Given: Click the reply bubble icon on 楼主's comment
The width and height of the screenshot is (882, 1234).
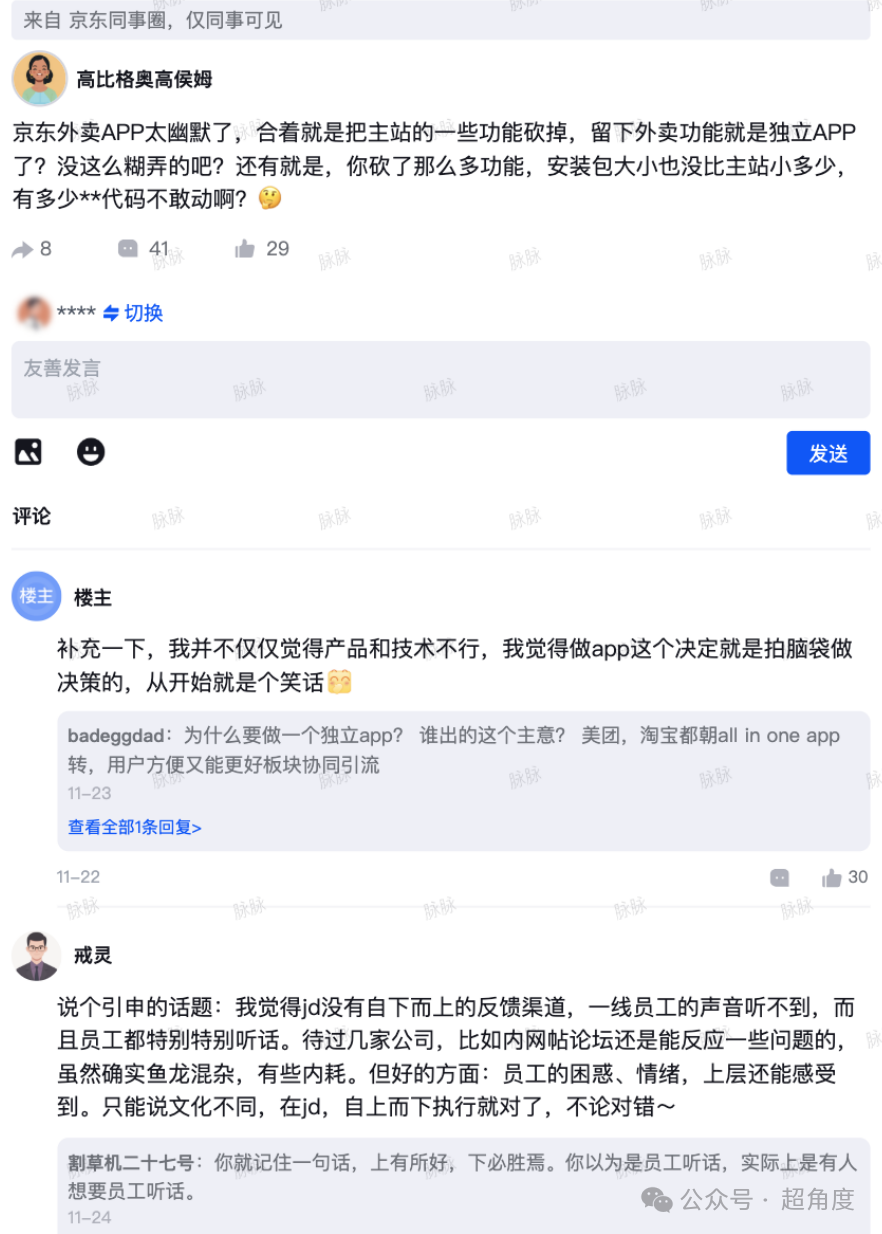Looking at the screenshot, I should (x=779, y=877).
